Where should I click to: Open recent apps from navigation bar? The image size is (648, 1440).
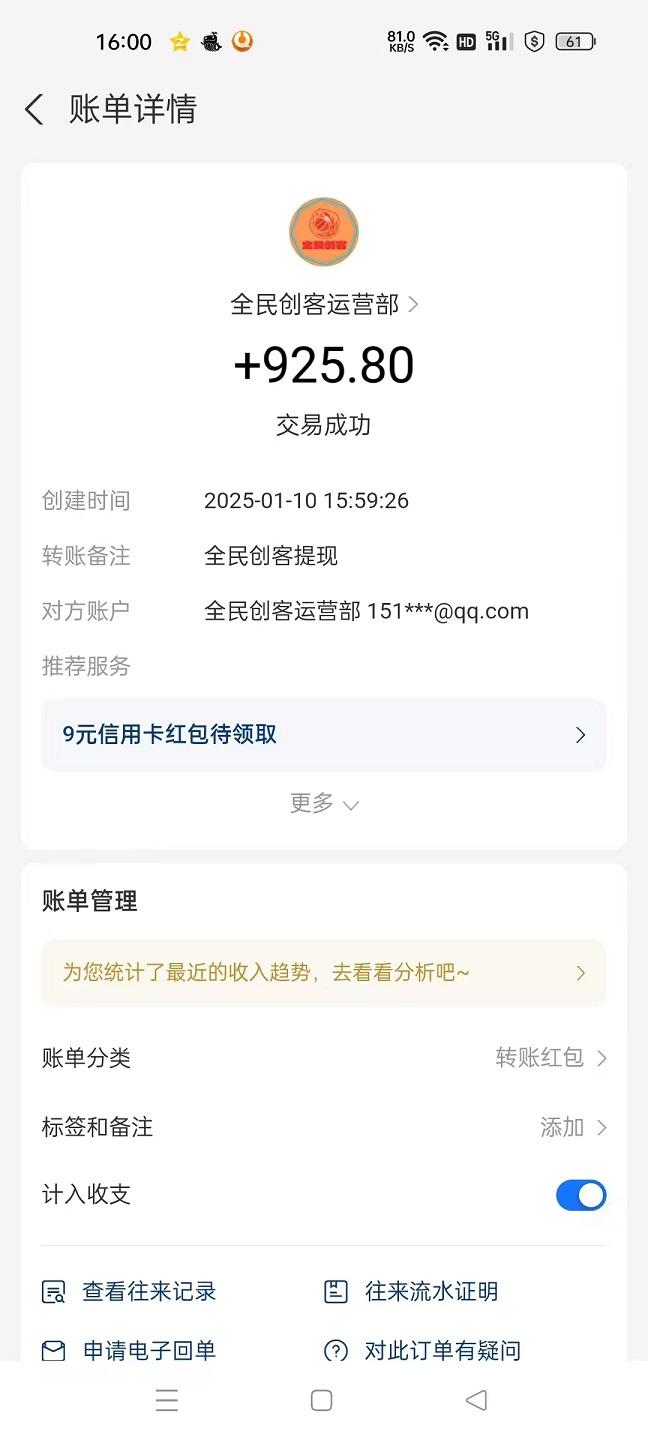click(x=167, y=1401)
